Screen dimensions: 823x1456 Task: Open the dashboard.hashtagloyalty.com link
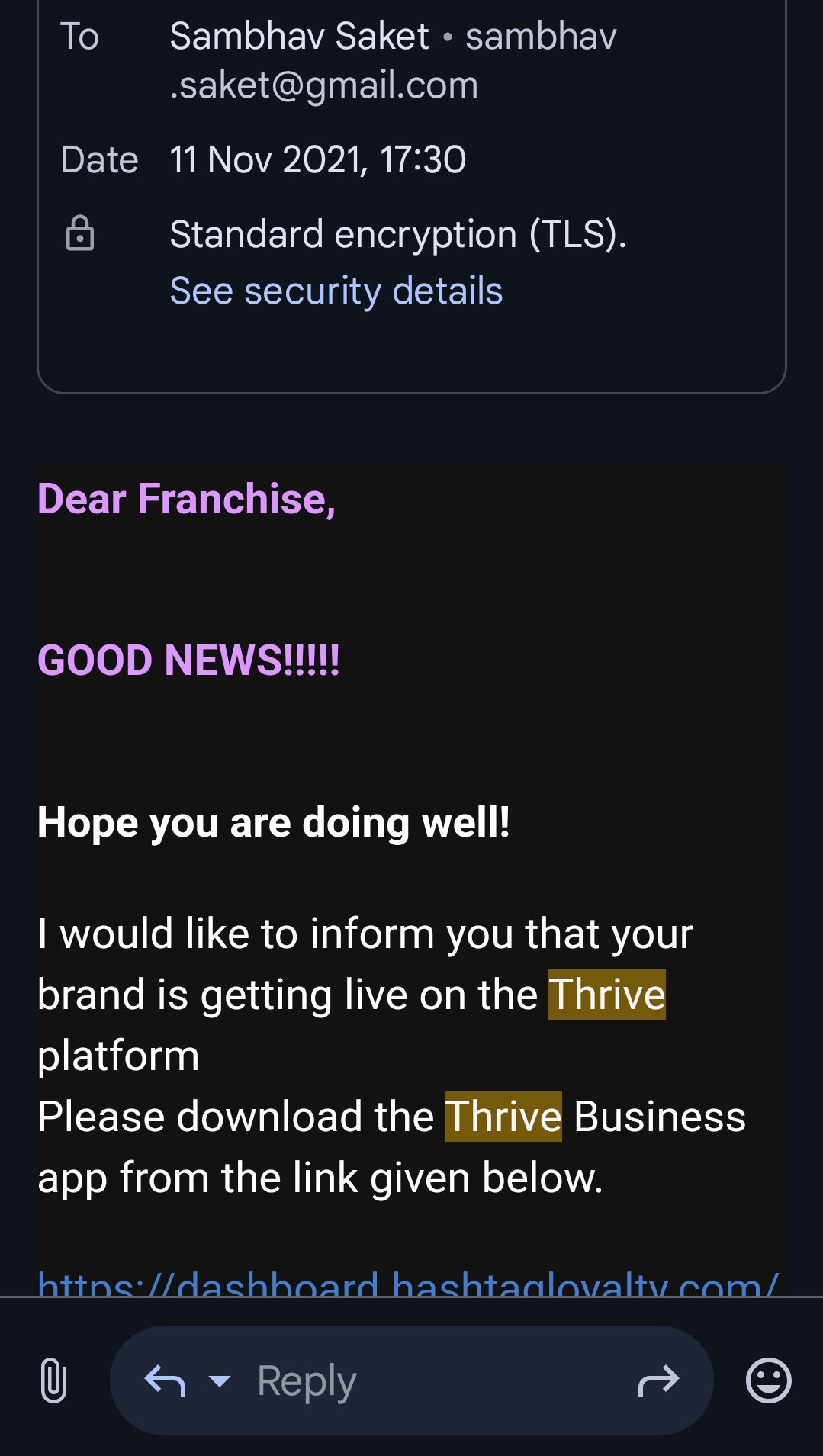407,1284
